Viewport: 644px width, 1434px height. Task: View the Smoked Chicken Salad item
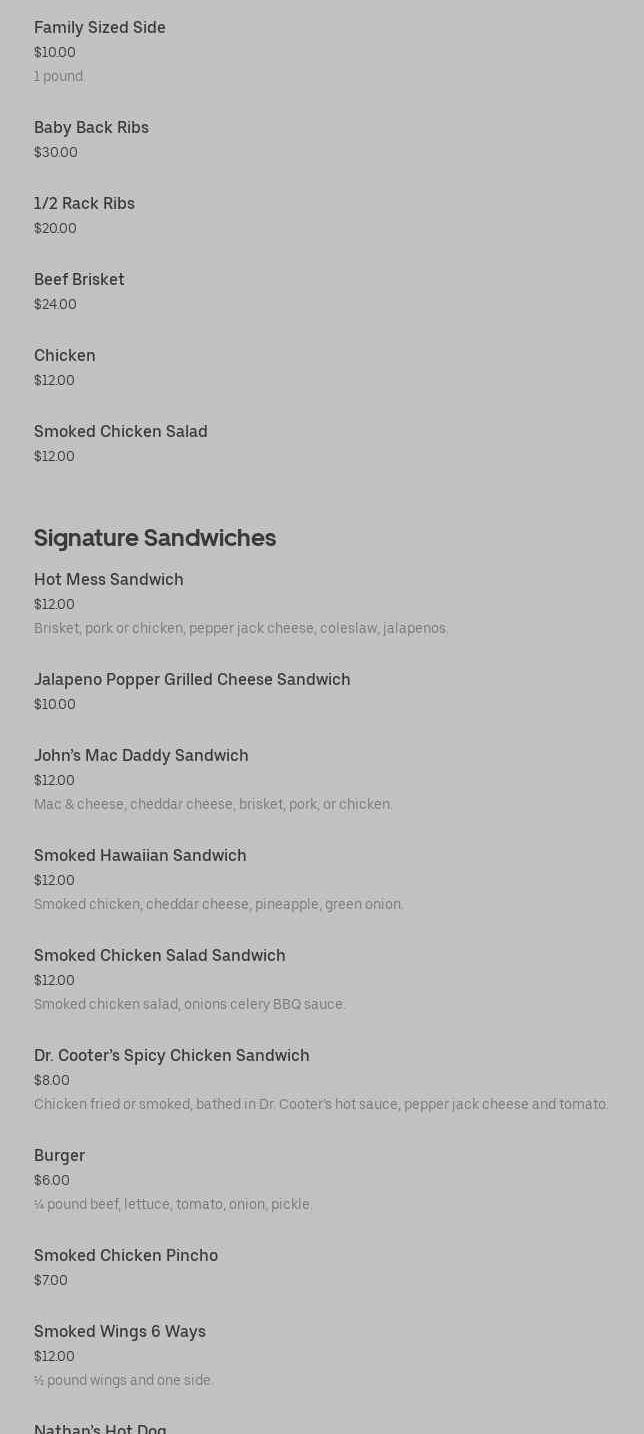(x=121, y=432)
